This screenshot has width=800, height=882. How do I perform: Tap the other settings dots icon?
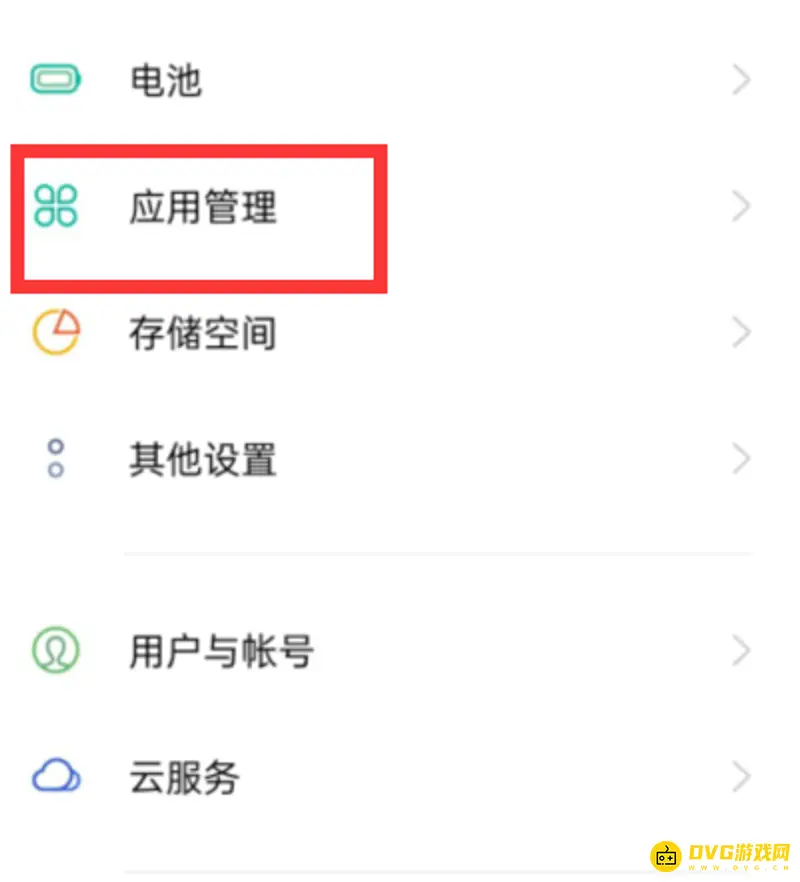[57, 459]
